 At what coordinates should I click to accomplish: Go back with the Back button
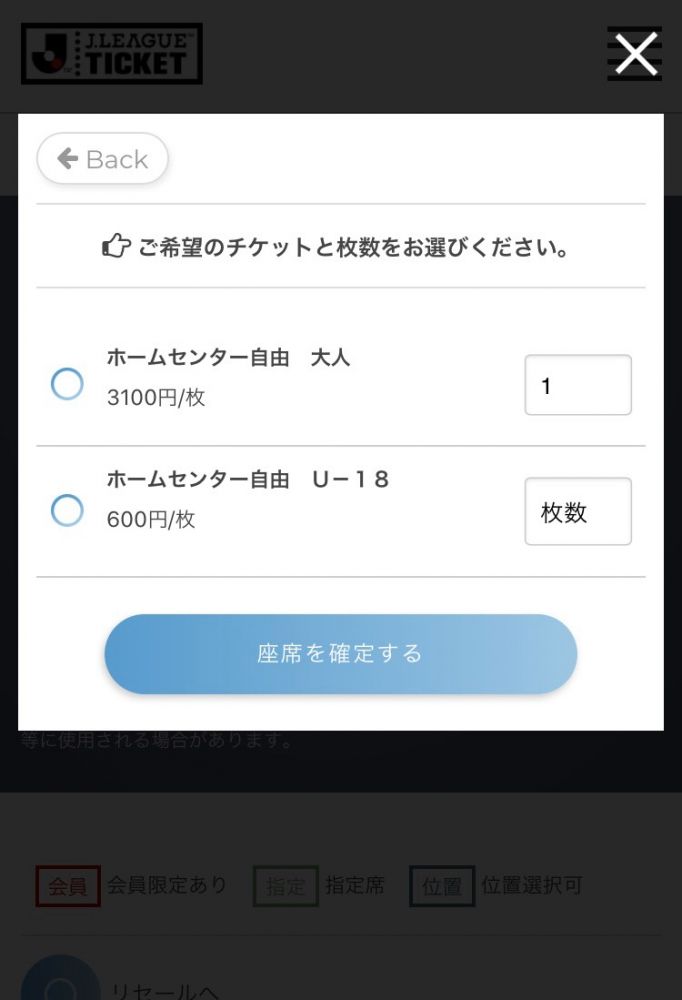tap(103, 159)
